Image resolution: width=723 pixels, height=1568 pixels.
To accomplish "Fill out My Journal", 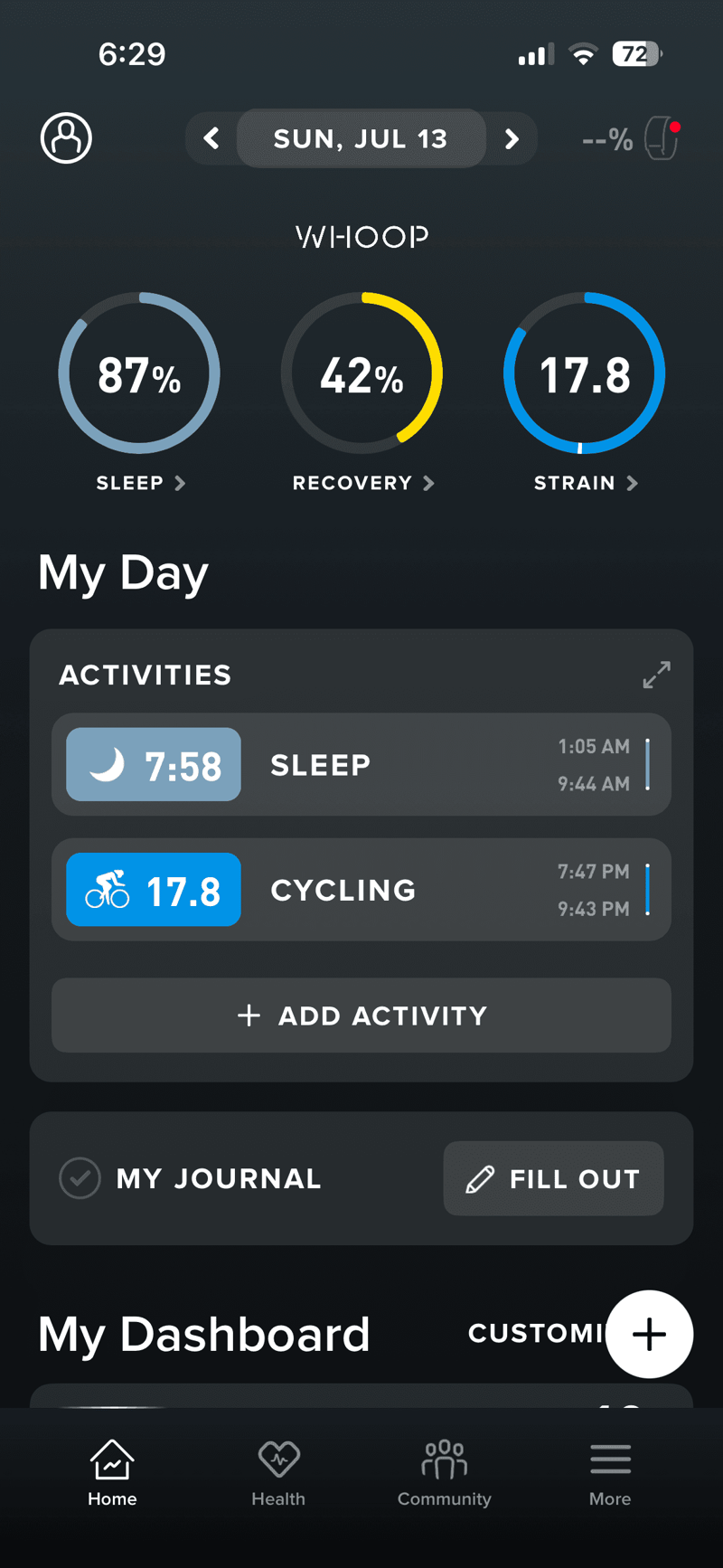I will click(x=553, y=1178).
